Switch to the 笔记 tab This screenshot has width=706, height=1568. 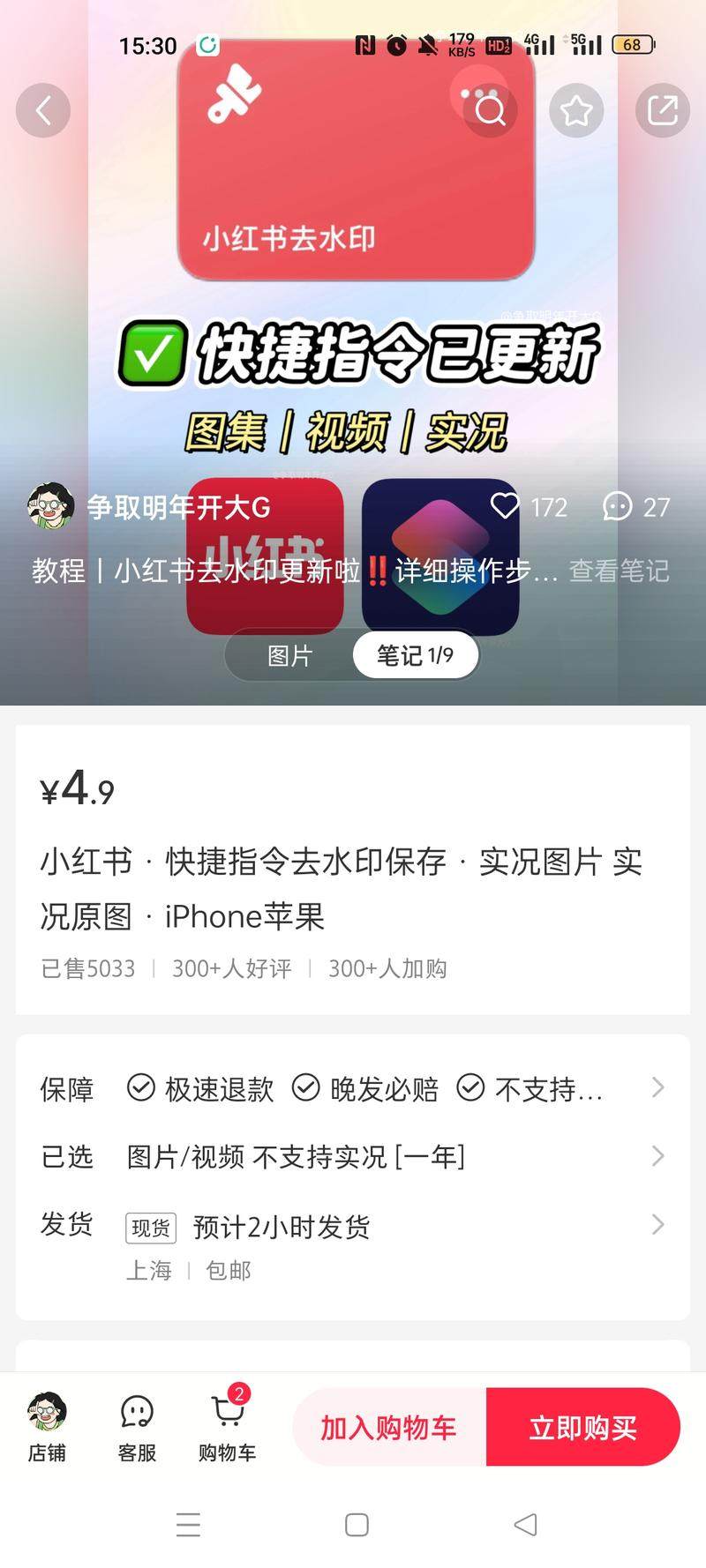(415, 655)
